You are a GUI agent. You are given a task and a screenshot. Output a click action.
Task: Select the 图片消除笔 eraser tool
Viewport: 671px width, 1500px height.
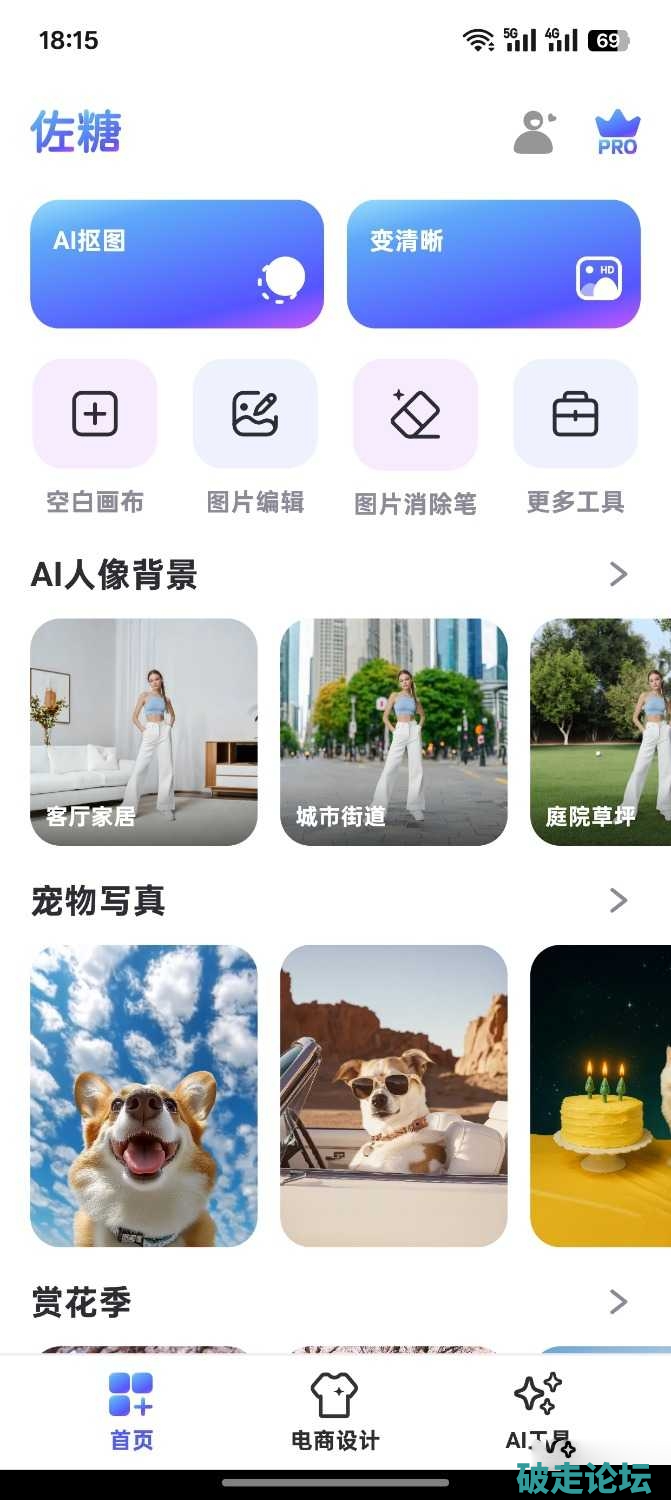click(x=415, y=414)
